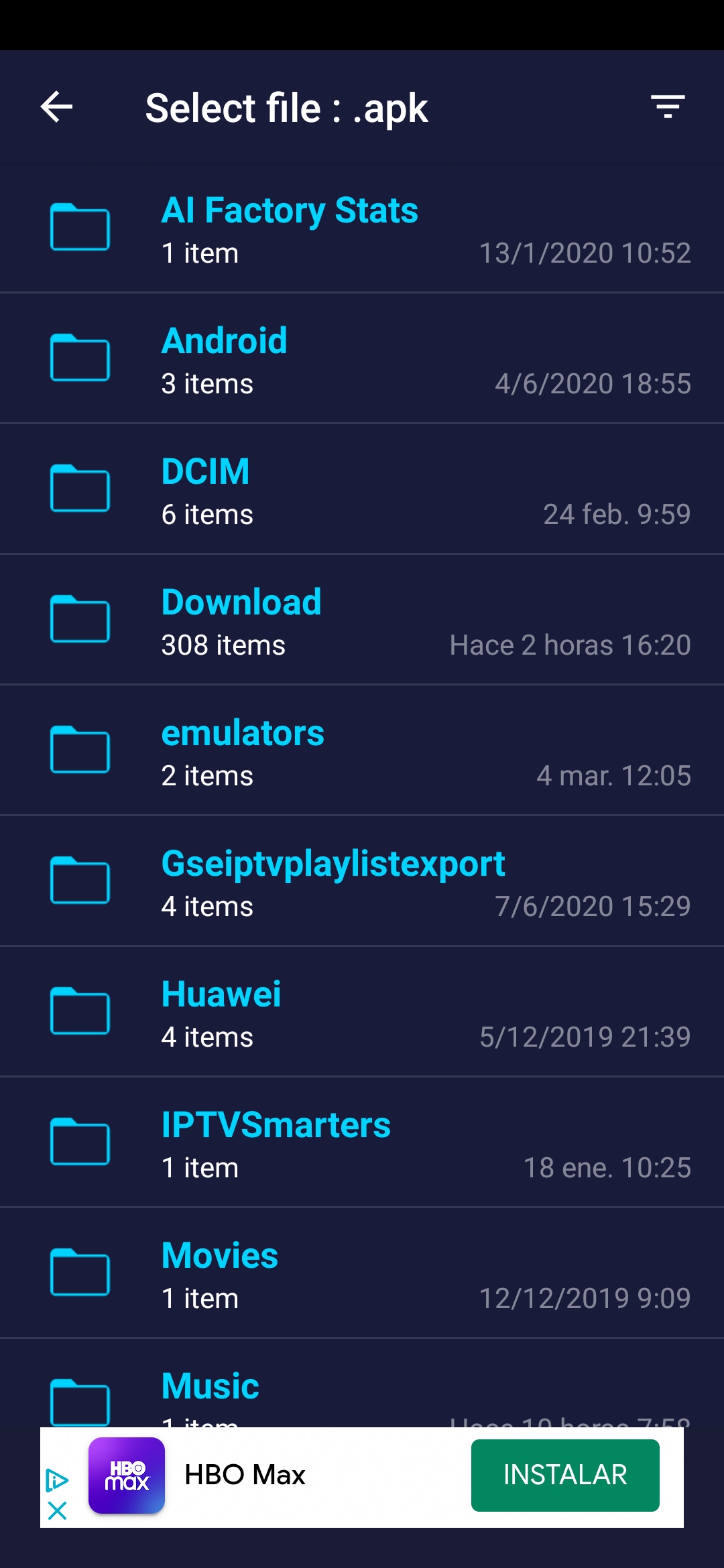The height and width of the screenshot is (1568, 724).
Task: Open the sort and filter options
Action: coord(668,107)
